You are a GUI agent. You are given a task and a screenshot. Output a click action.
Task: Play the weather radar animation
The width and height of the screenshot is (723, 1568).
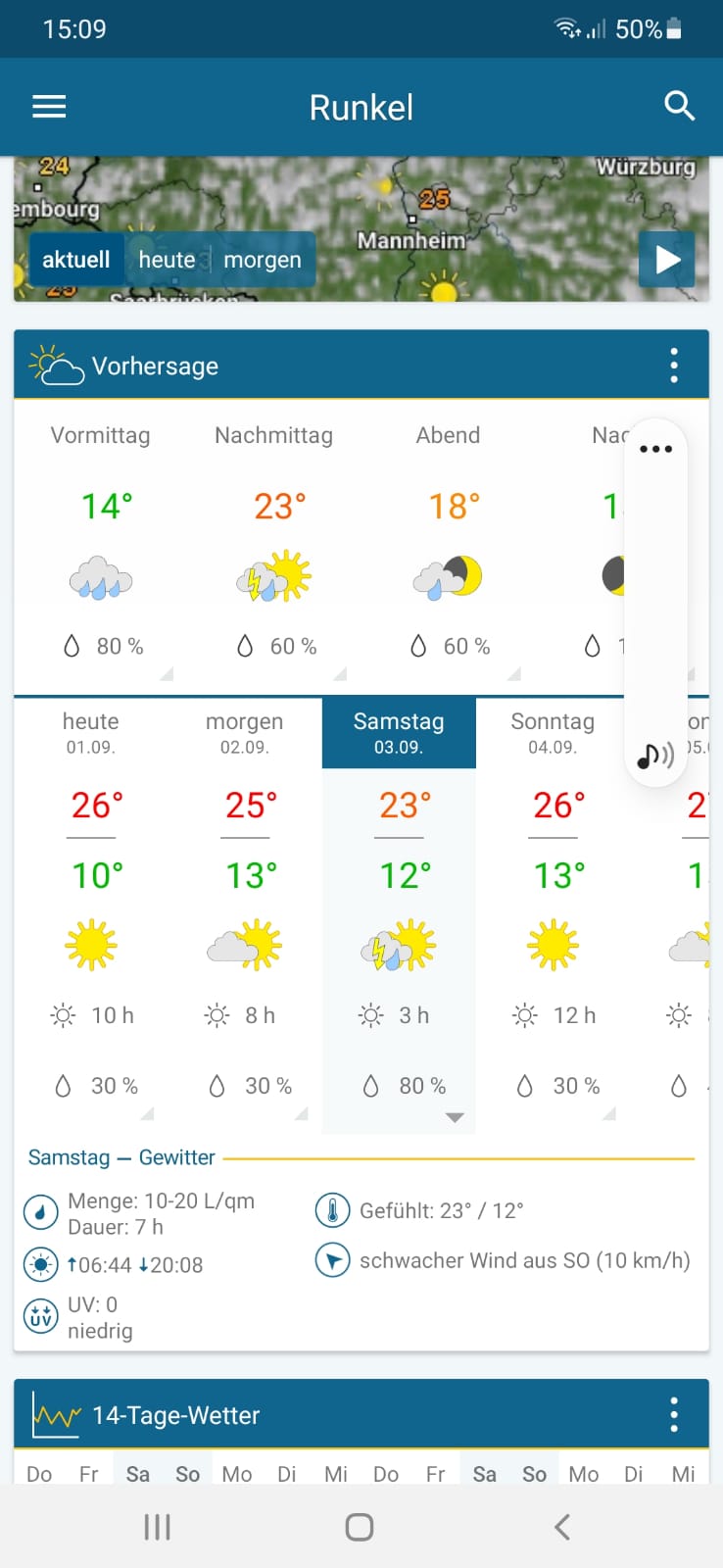point(667,260)
